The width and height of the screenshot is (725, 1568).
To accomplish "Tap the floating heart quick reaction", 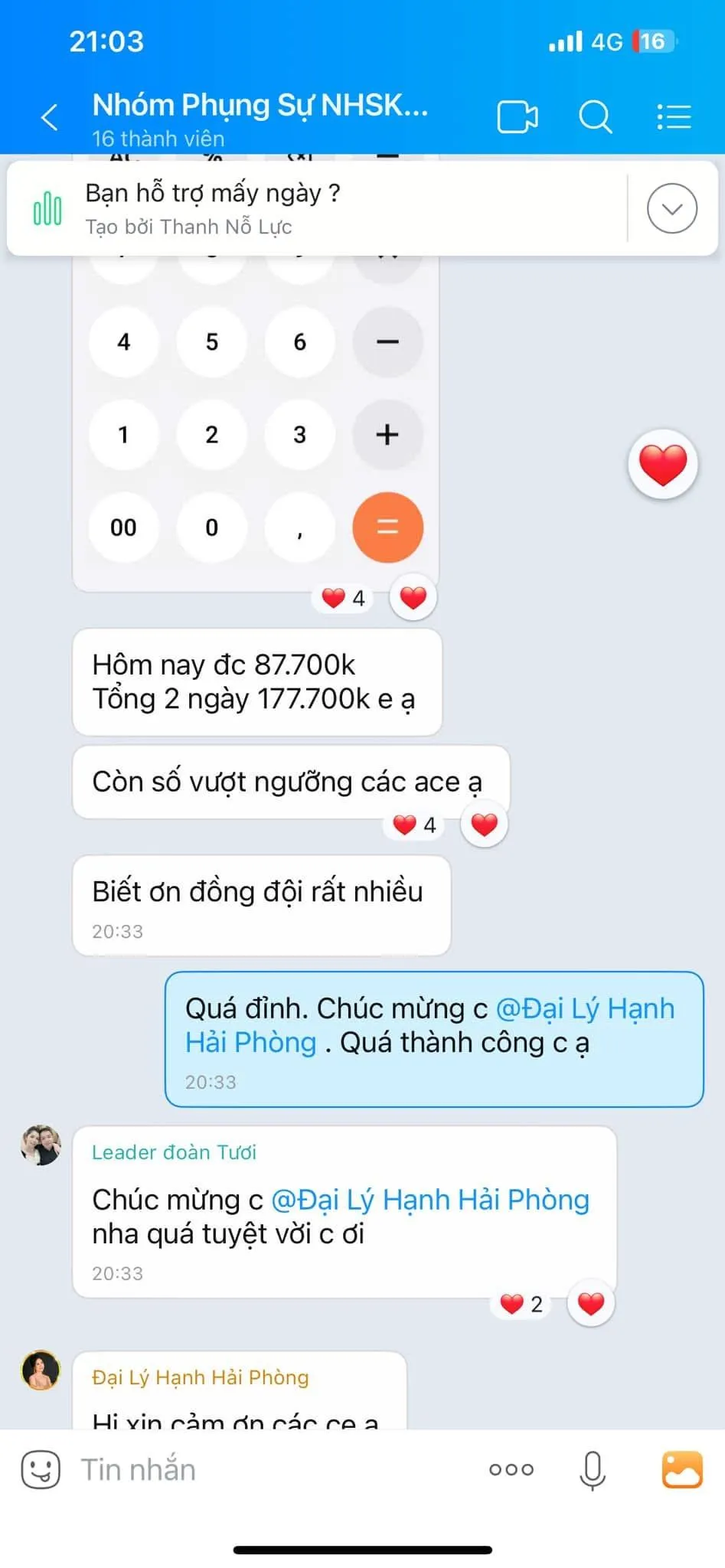I will (x=663, y=465).
